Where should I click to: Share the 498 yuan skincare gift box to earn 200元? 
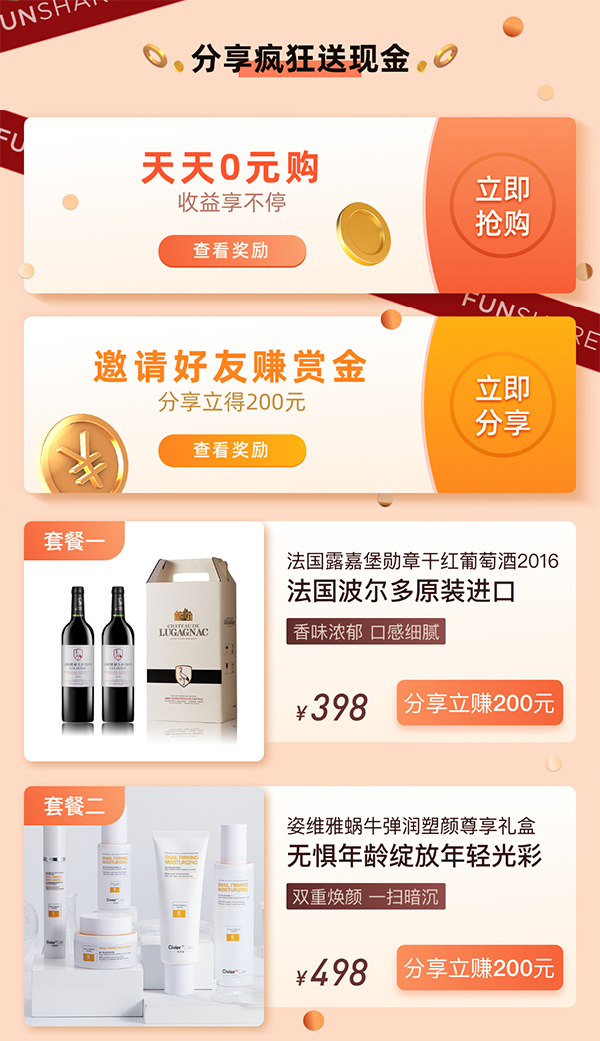tap(479, 967)
